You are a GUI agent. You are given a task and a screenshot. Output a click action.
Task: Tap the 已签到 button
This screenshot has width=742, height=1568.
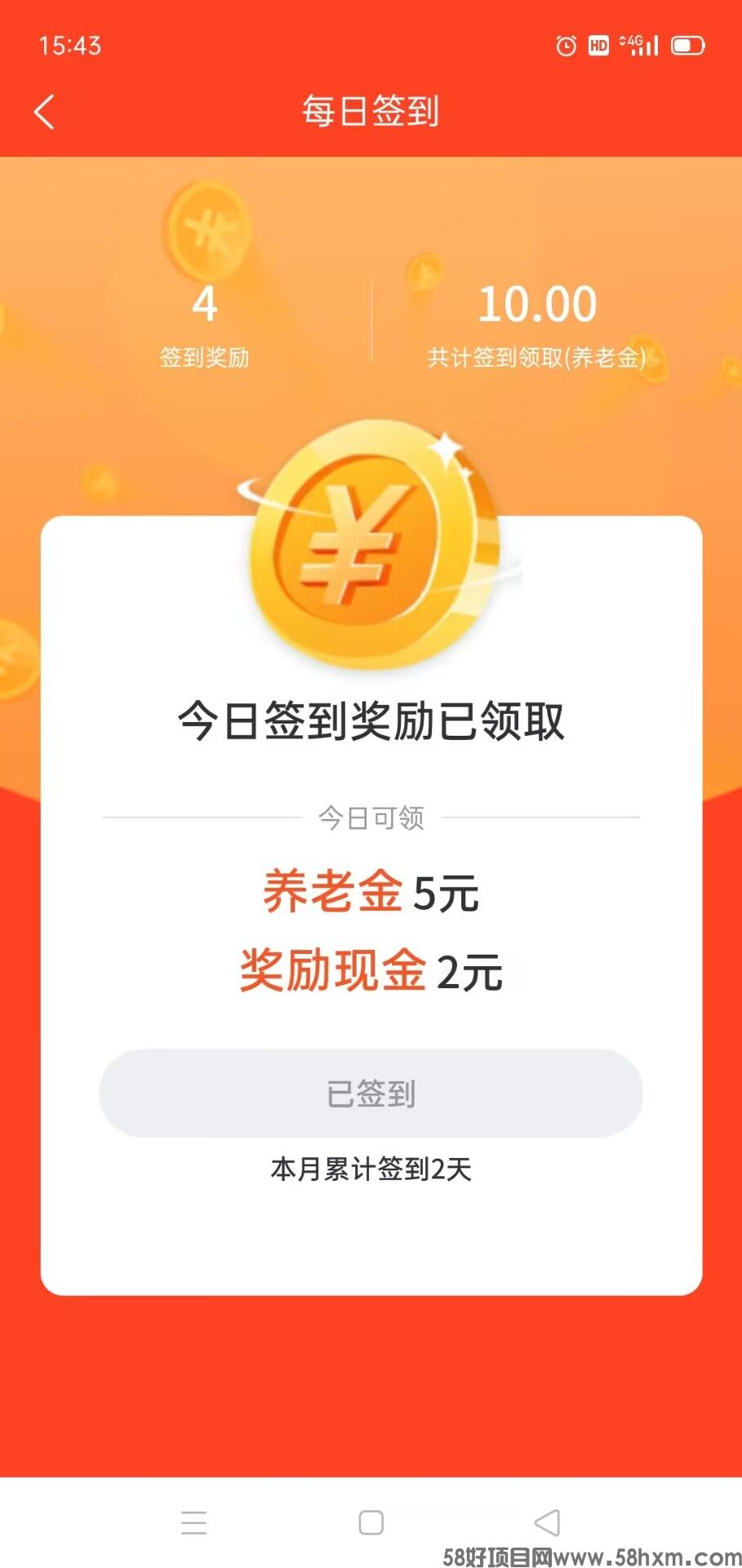point(371,1093)
